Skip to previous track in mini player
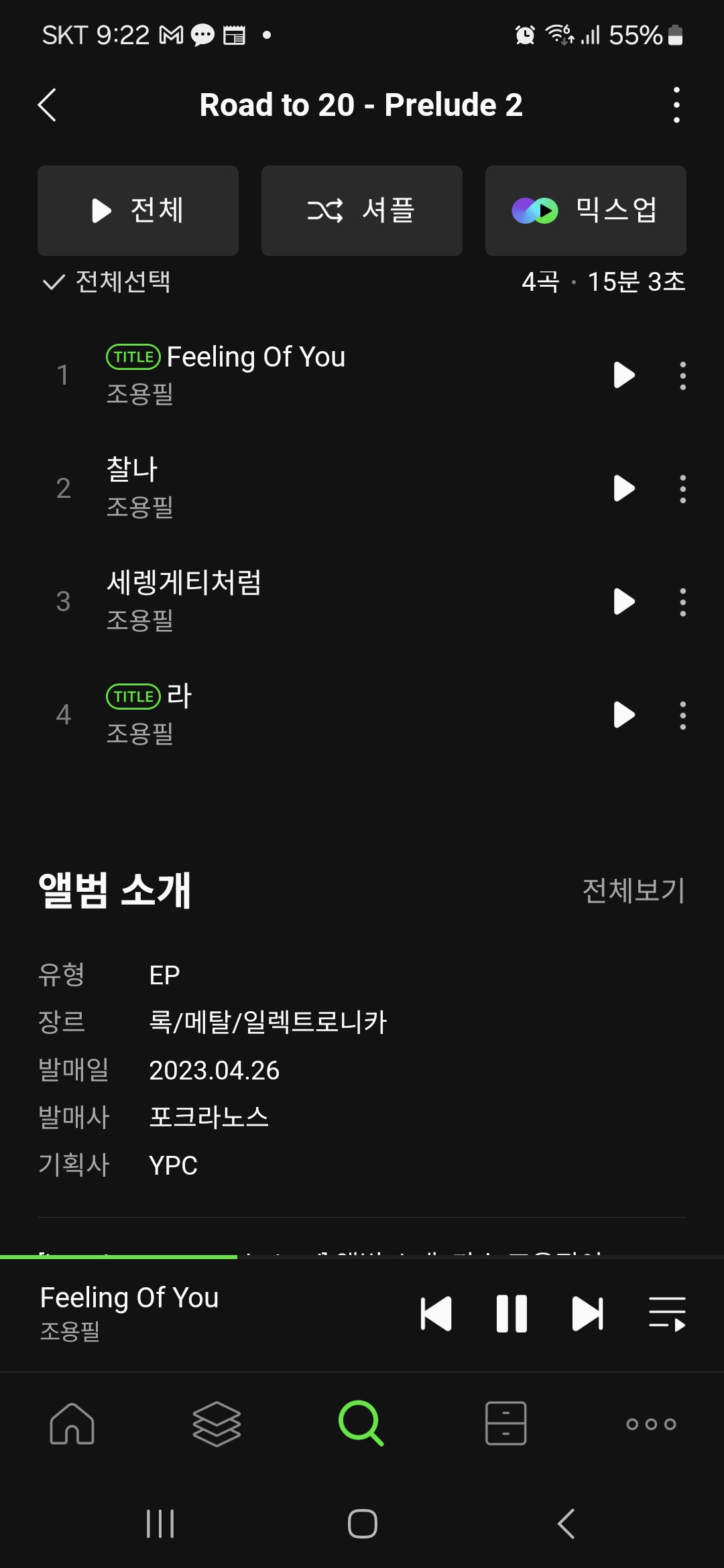The image size is (724, 1568). point(436,1313)
